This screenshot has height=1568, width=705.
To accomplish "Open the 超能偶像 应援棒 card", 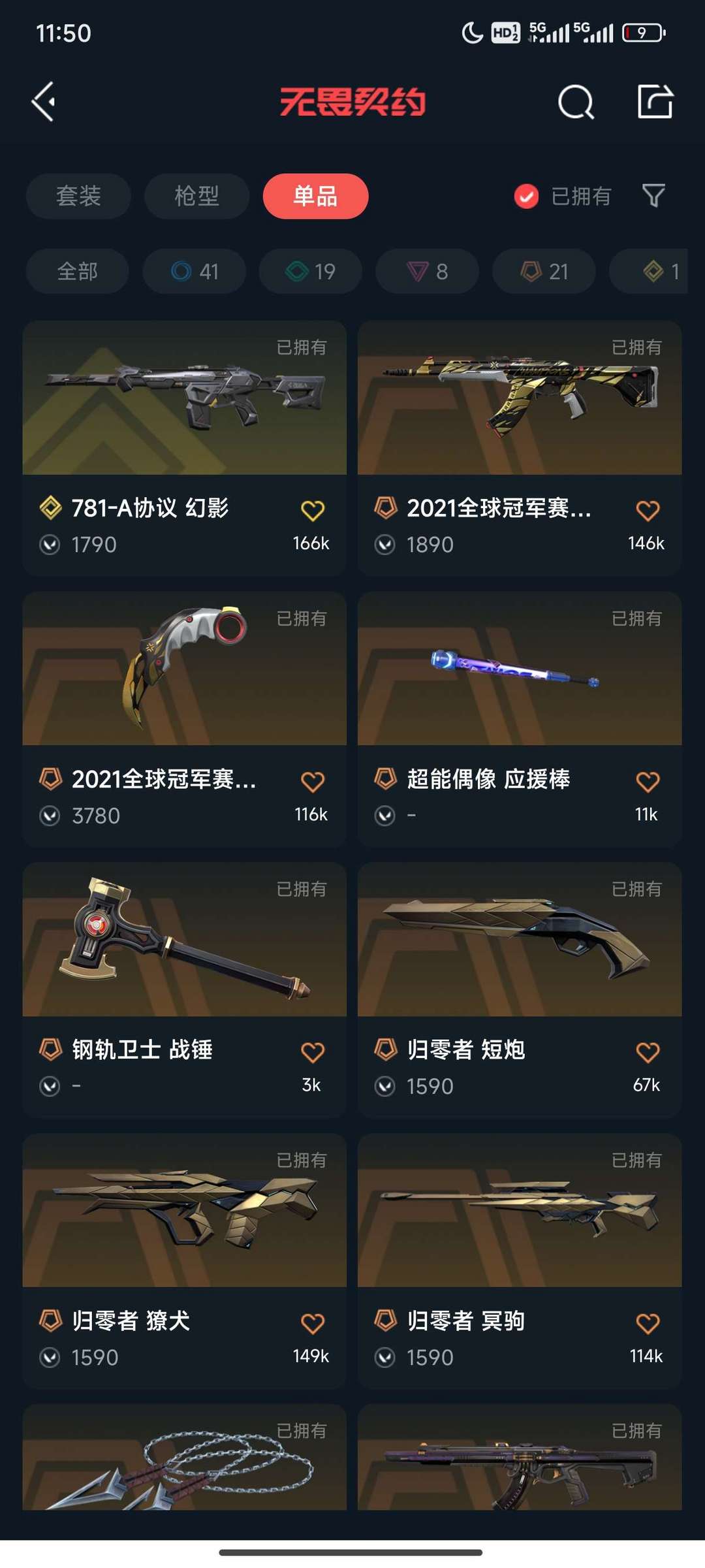I will (520, 719).
